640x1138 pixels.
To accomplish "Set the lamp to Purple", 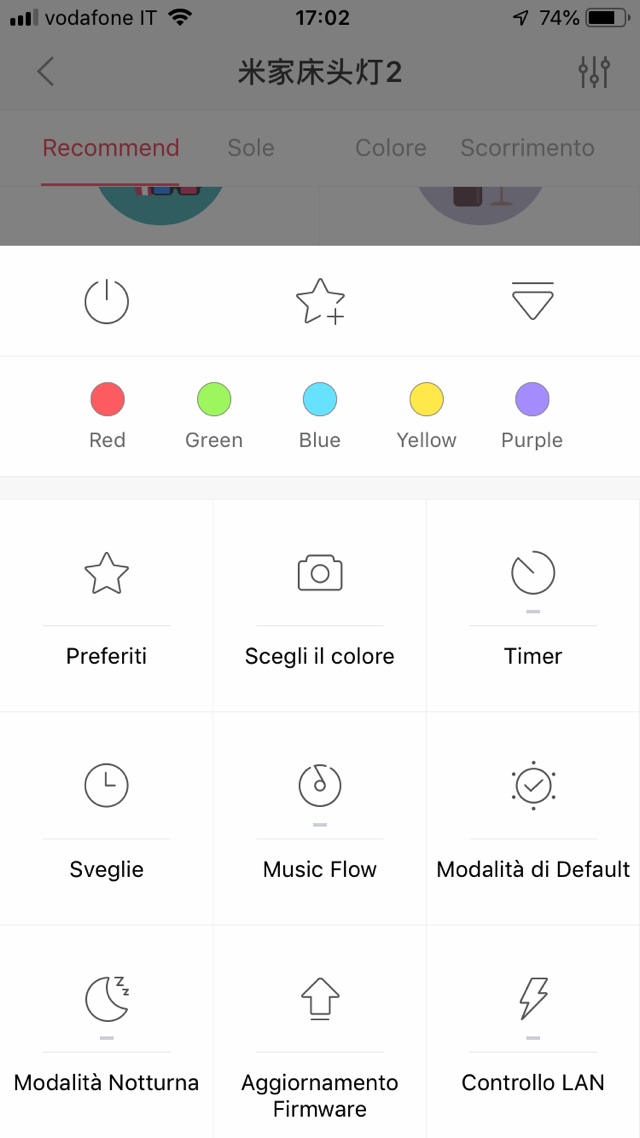I will coord(532,400).
